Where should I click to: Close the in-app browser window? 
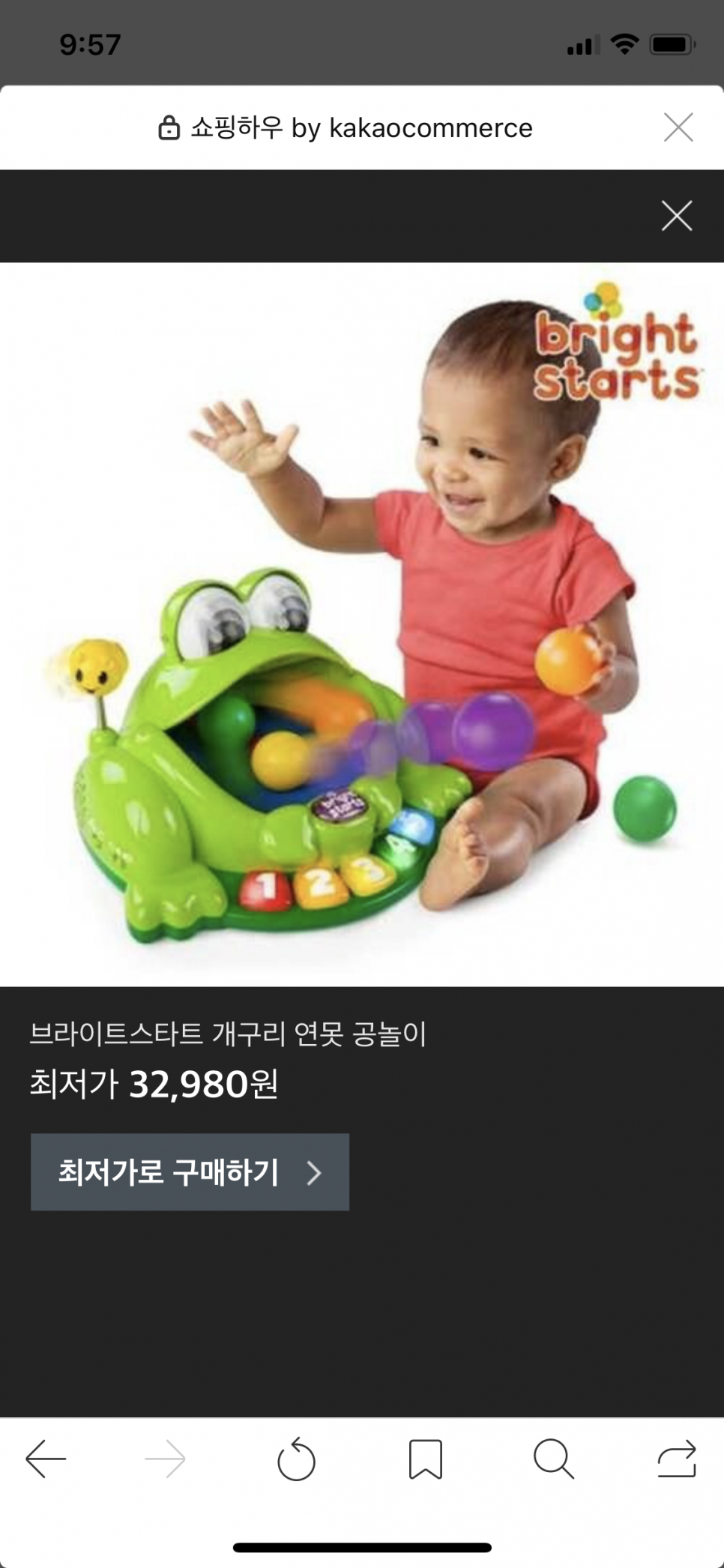click(678, 127)
